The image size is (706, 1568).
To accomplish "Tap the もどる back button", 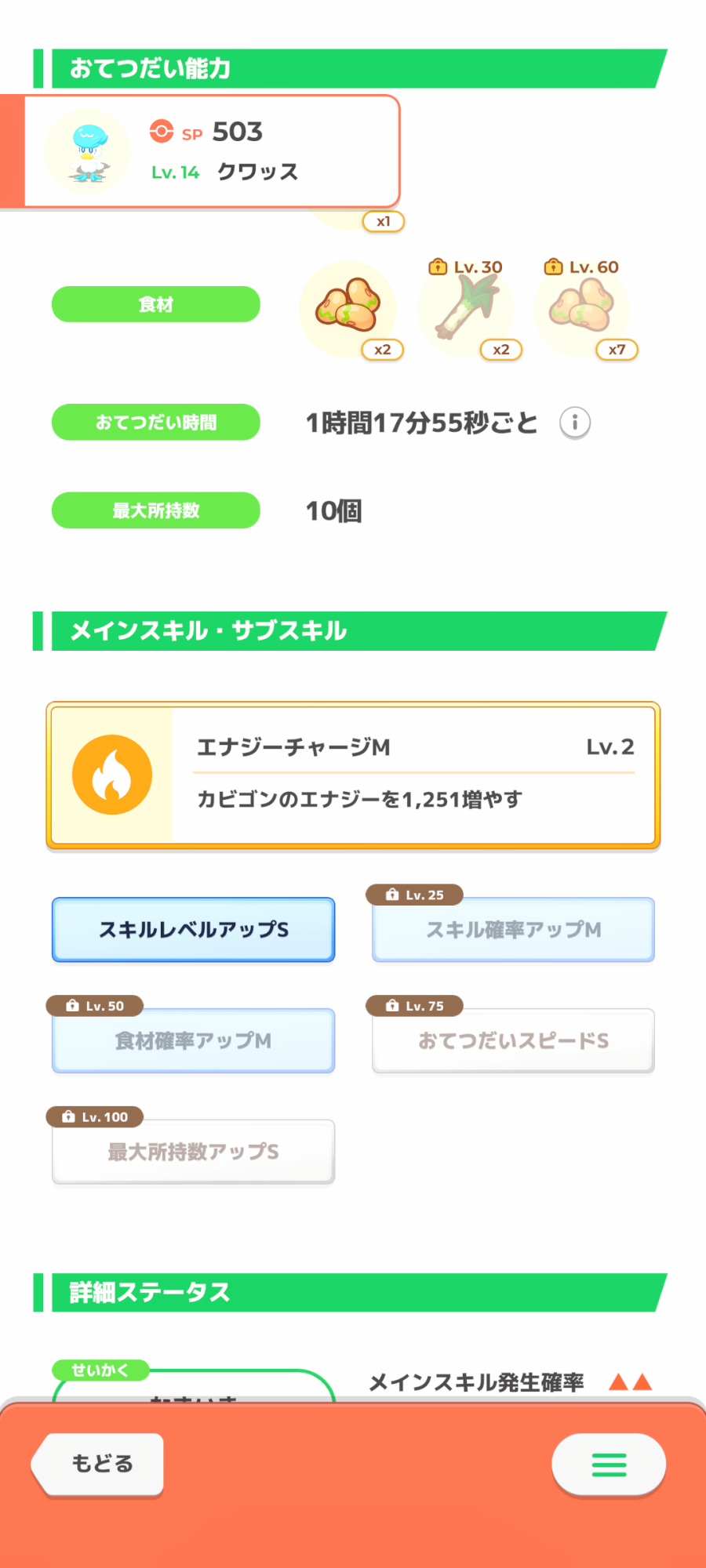I will click(x=98, y=1464).
